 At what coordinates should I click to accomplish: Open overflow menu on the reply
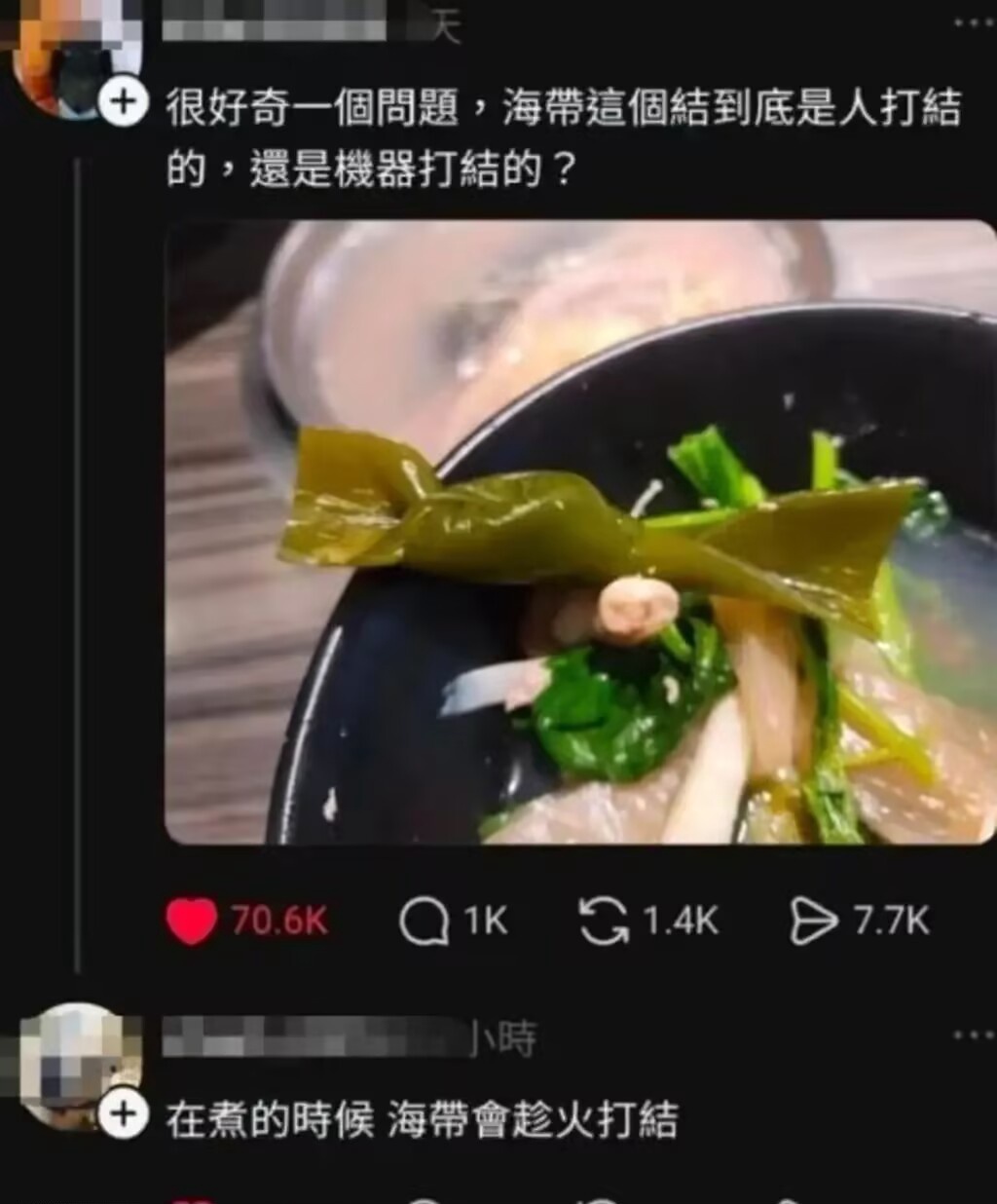pyautogui.click(x=973, y=1035)
